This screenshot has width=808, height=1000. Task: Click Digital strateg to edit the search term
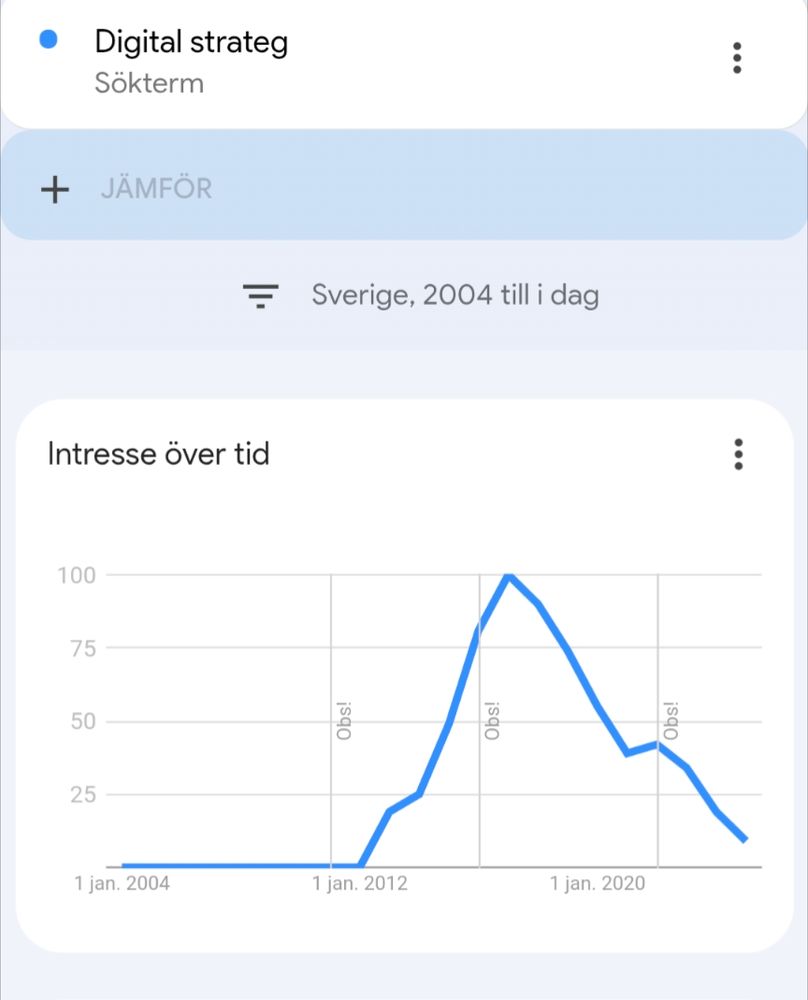pyautogui.click(x=192, y=42)
